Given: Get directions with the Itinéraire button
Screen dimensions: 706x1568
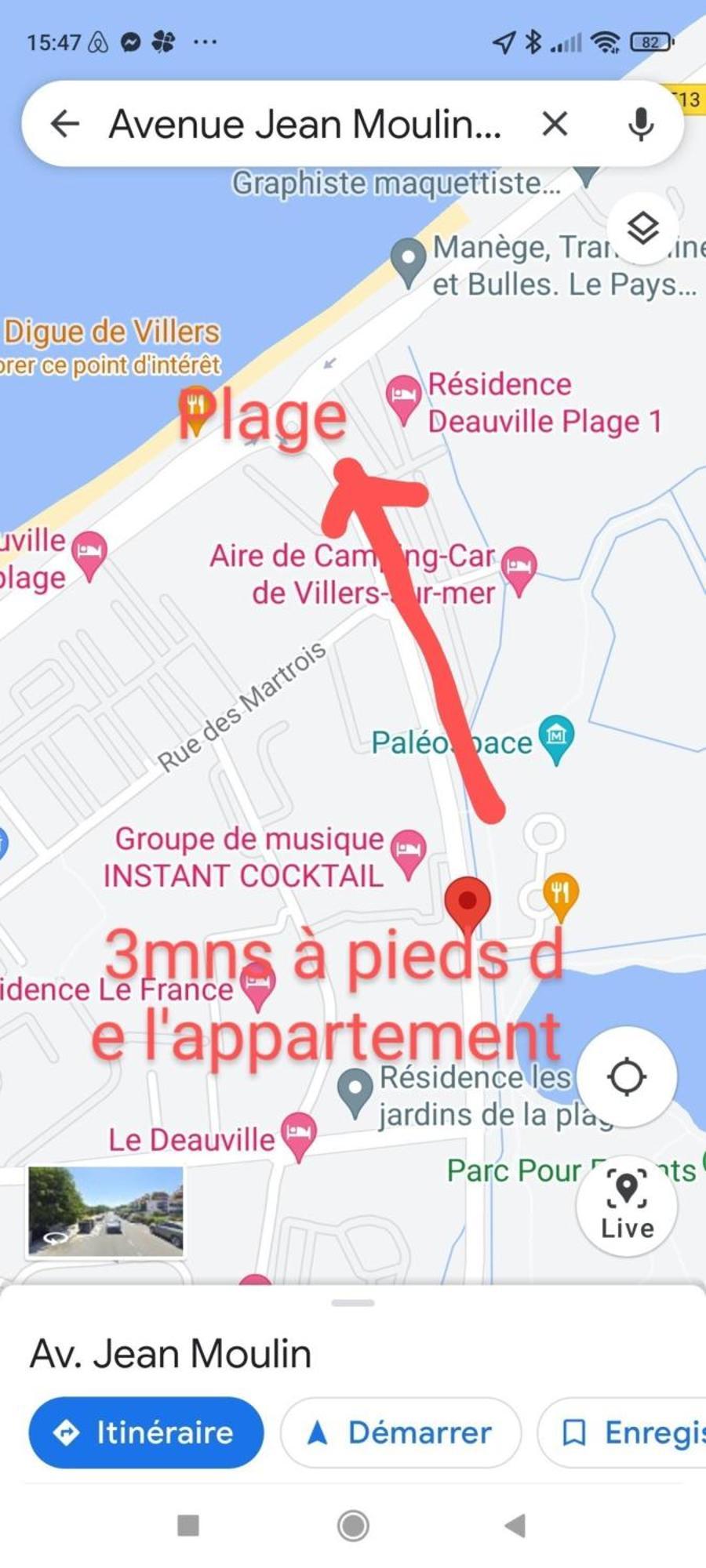Looking at the screenshot, I should pos(146,1432).
